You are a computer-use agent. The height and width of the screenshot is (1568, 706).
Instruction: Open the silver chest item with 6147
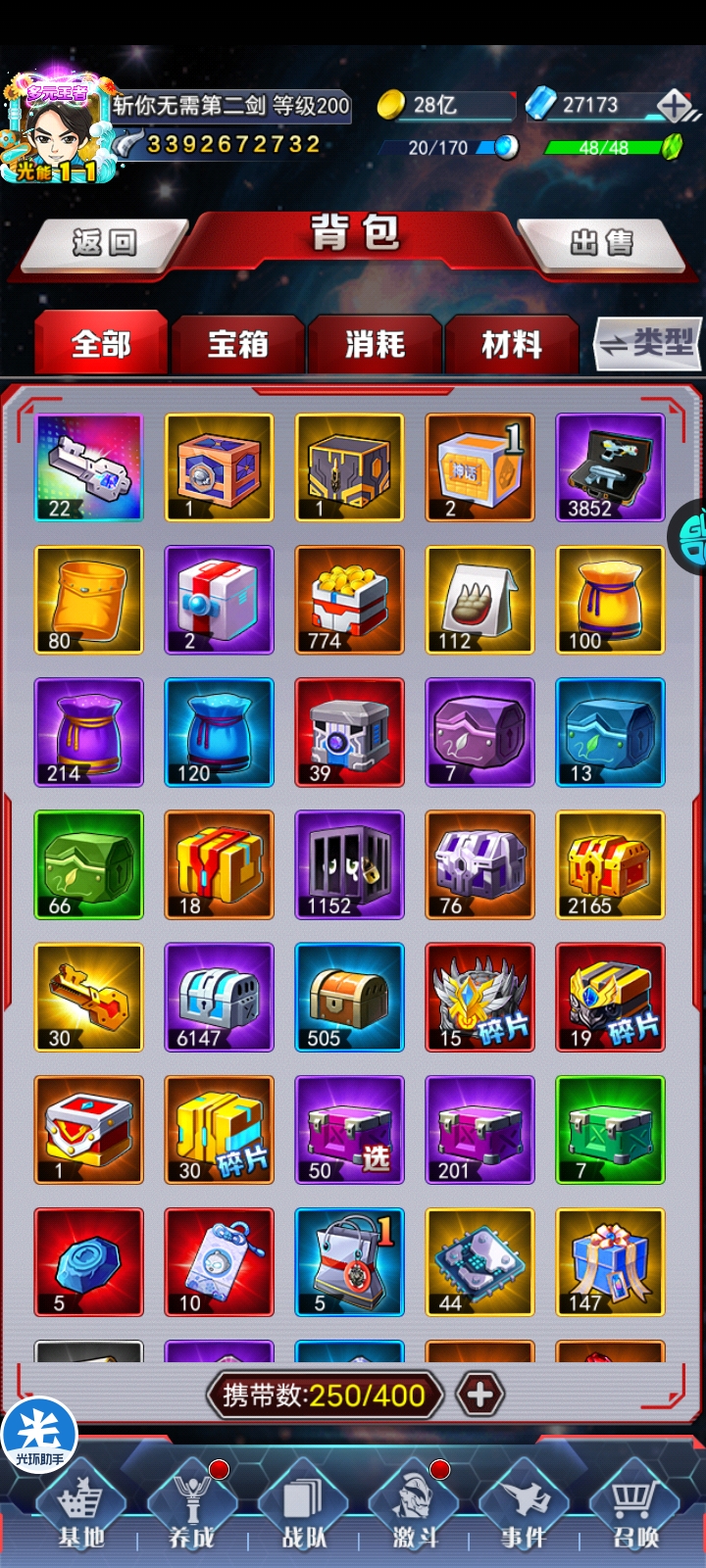(219, 997)
